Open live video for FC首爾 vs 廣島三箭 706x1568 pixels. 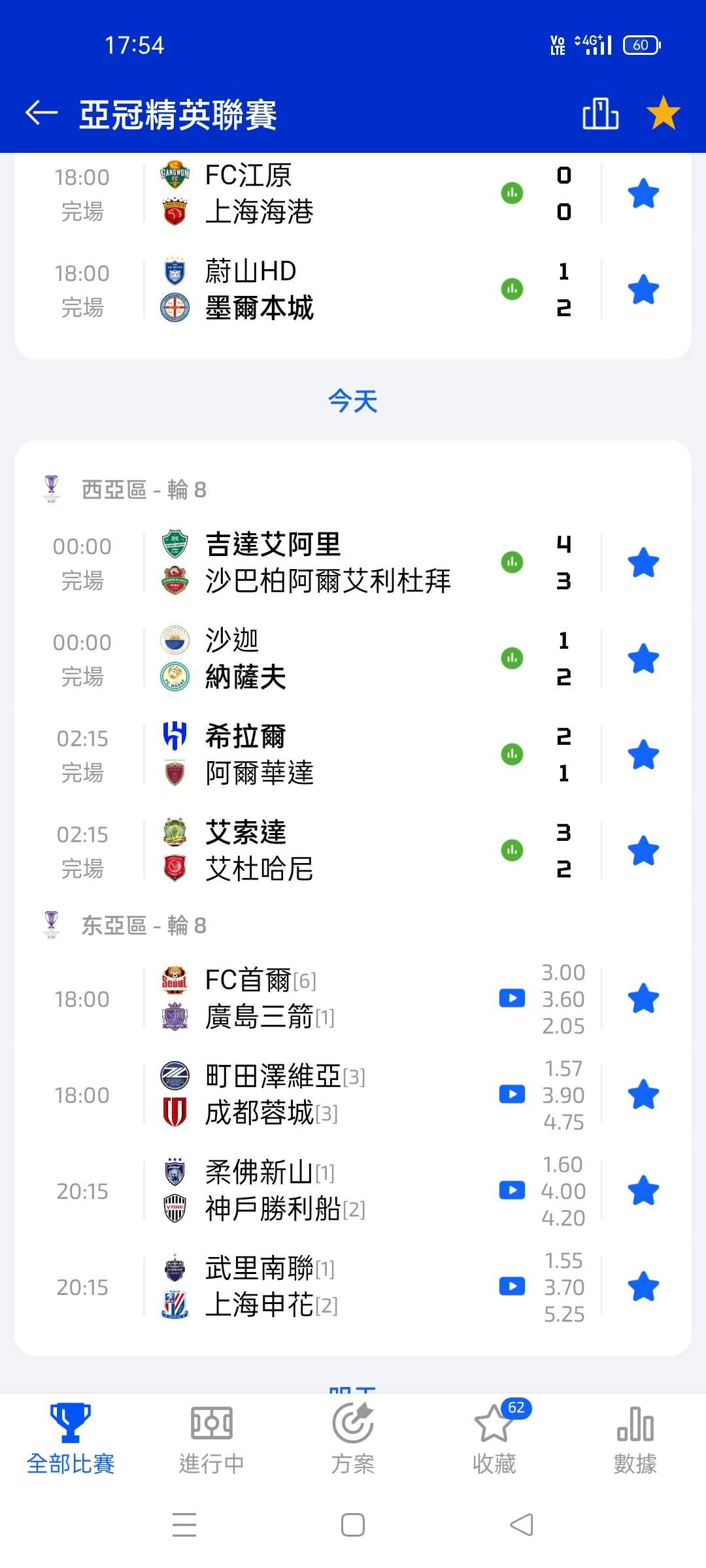click(512, 998)
